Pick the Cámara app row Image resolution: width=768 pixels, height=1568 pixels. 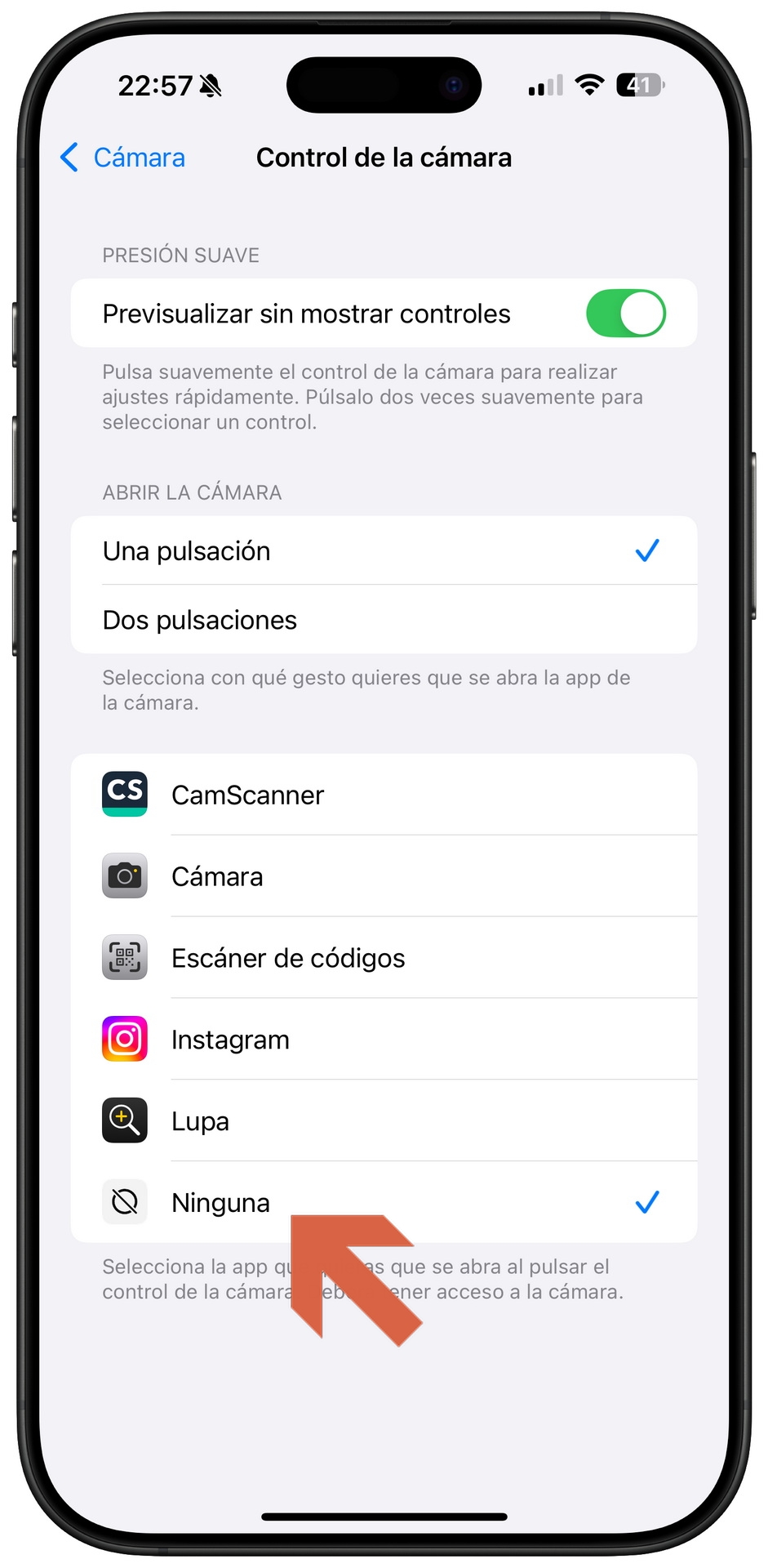pyautogui.click(x=384, y=876)
